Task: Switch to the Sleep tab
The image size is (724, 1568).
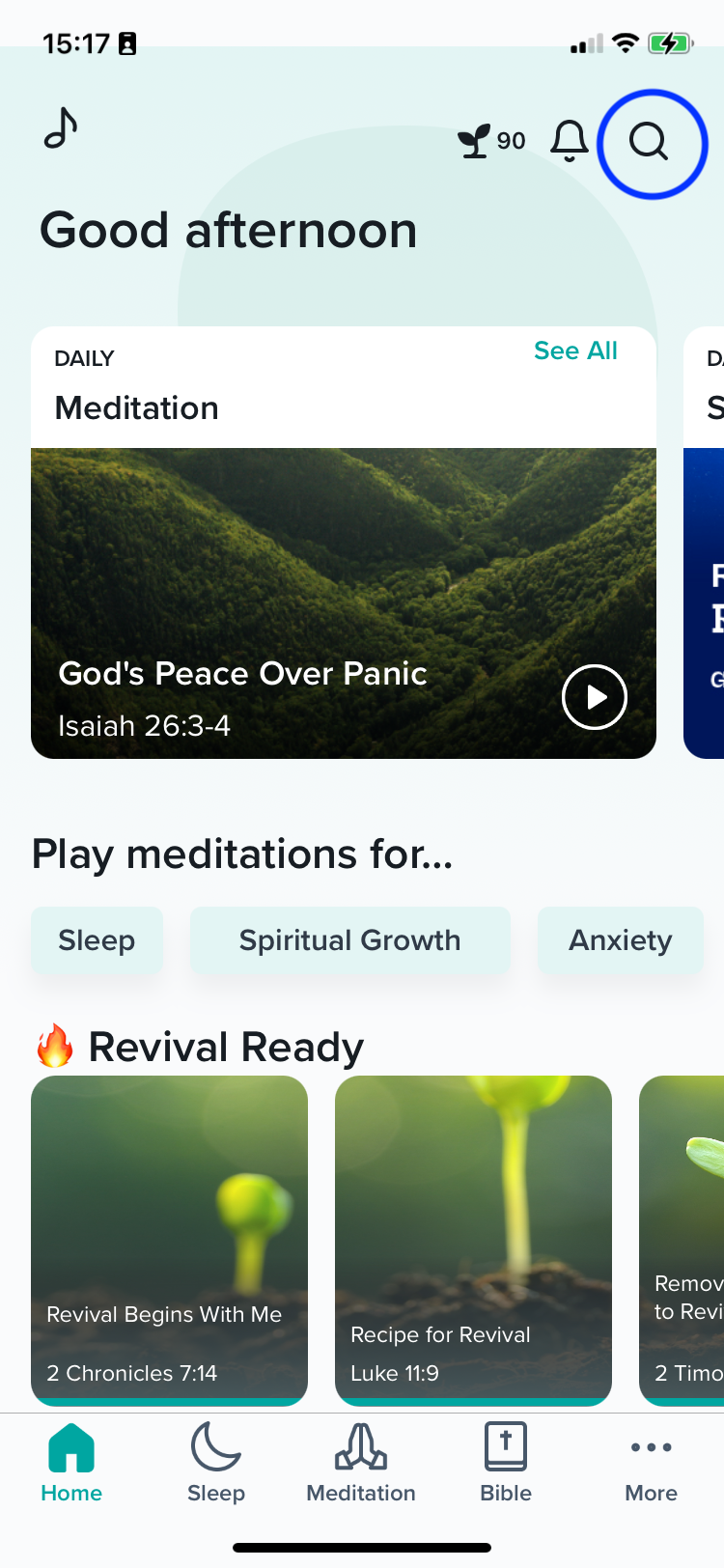Action: [216, 1464]
